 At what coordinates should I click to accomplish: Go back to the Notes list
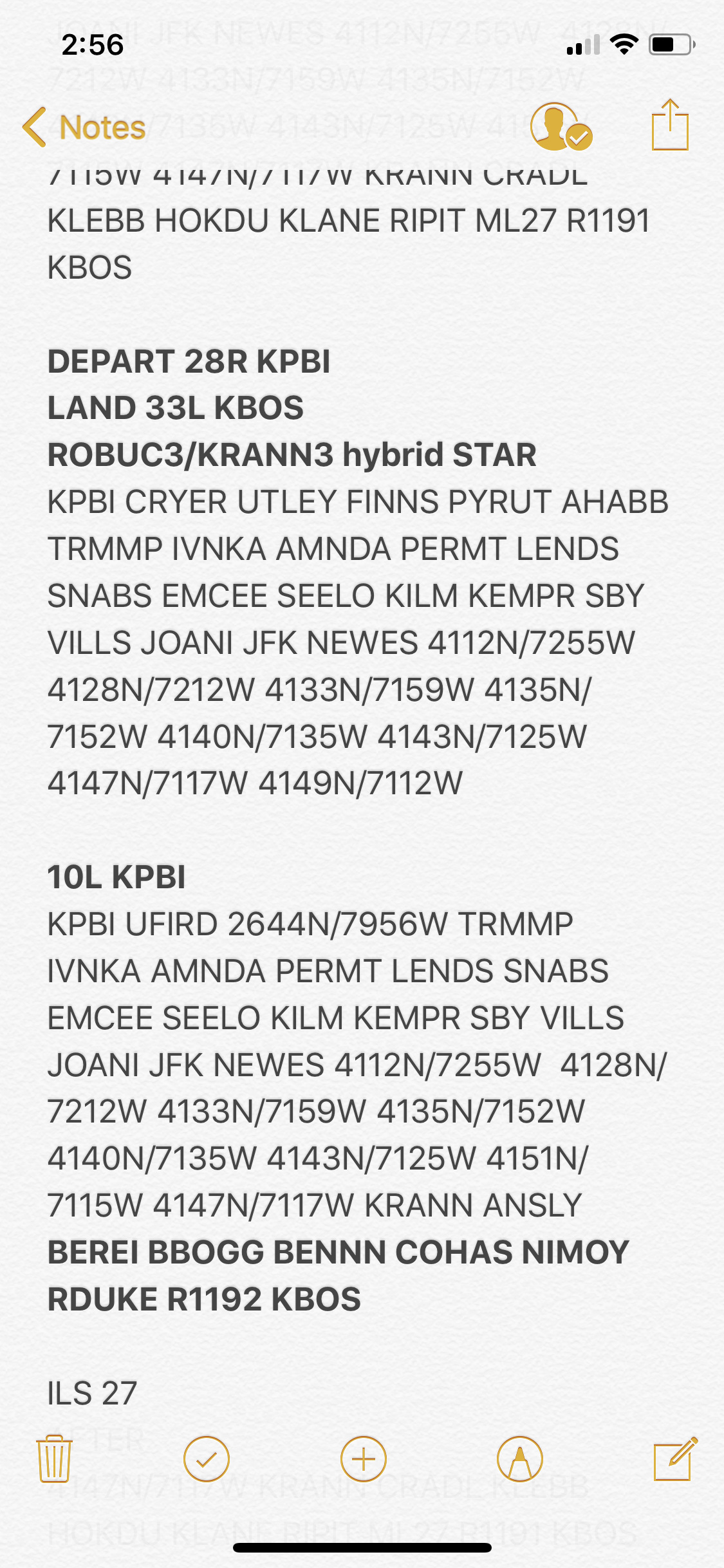84,127
